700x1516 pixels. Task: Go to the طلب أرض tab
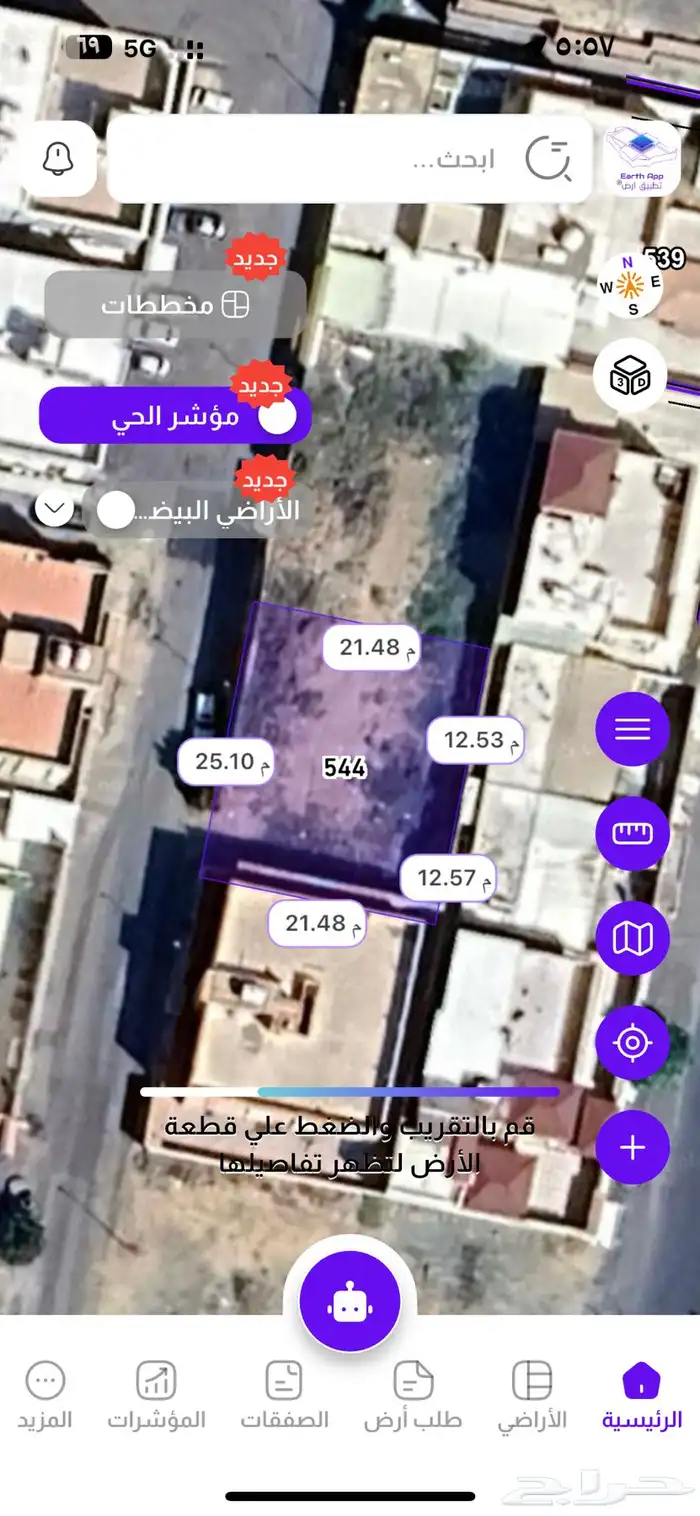point(413,1396)
